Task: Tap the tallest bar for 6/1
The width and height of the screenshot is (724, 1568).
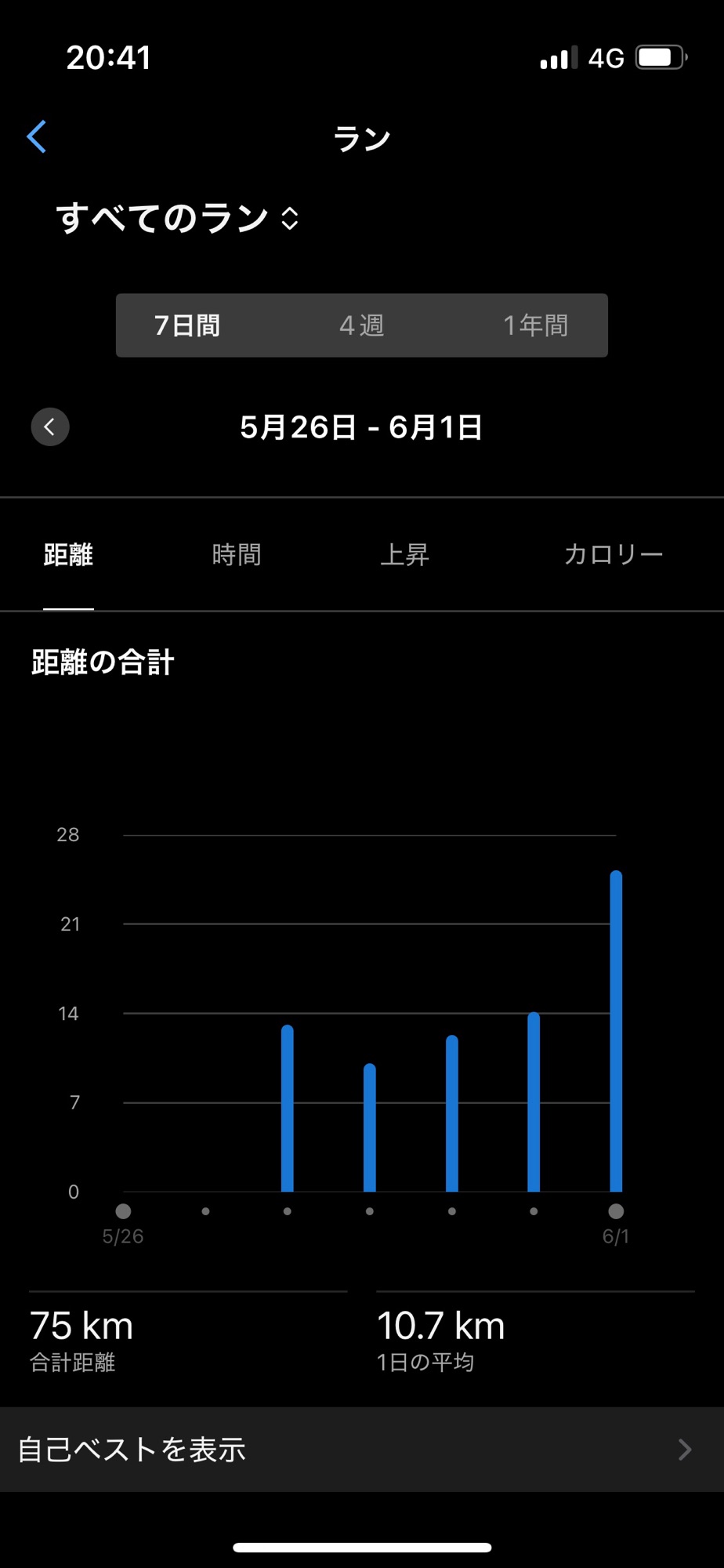Action: tap(616, 1031)
